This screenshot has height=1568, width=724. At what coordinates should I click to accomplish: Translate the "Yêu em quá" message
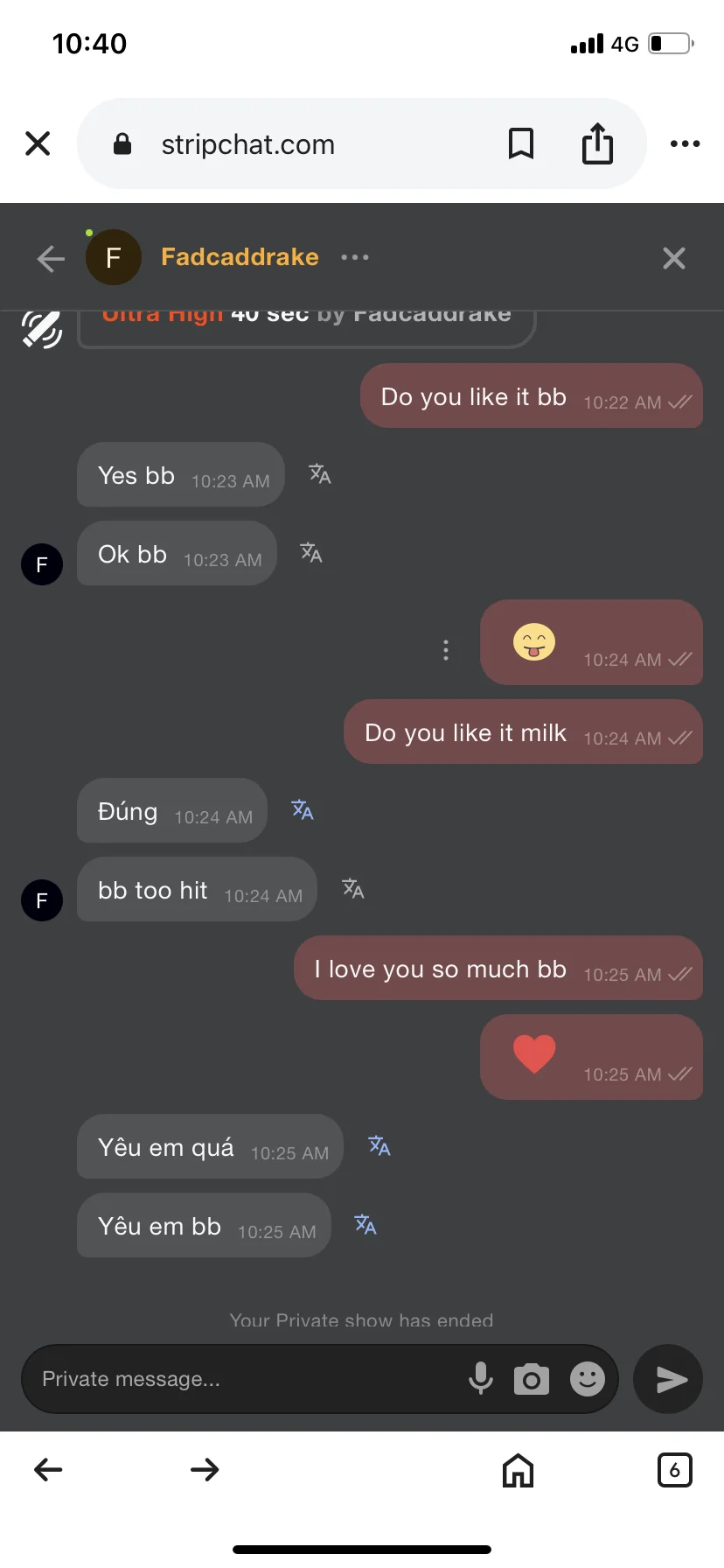[379, 1146]
